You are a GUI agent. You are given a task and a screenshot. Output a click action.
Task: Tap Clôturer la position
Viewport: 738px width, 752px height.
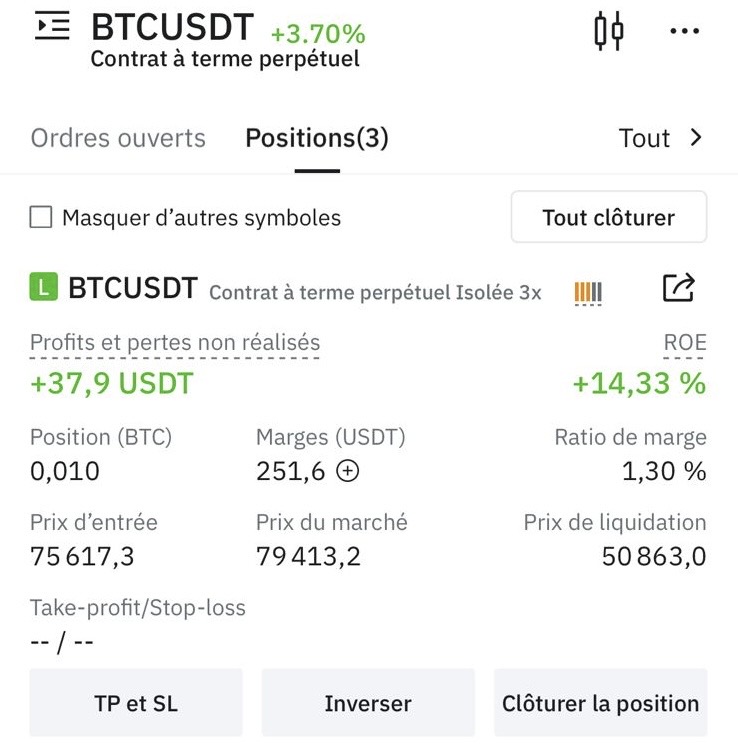click(x=600, y=703)
